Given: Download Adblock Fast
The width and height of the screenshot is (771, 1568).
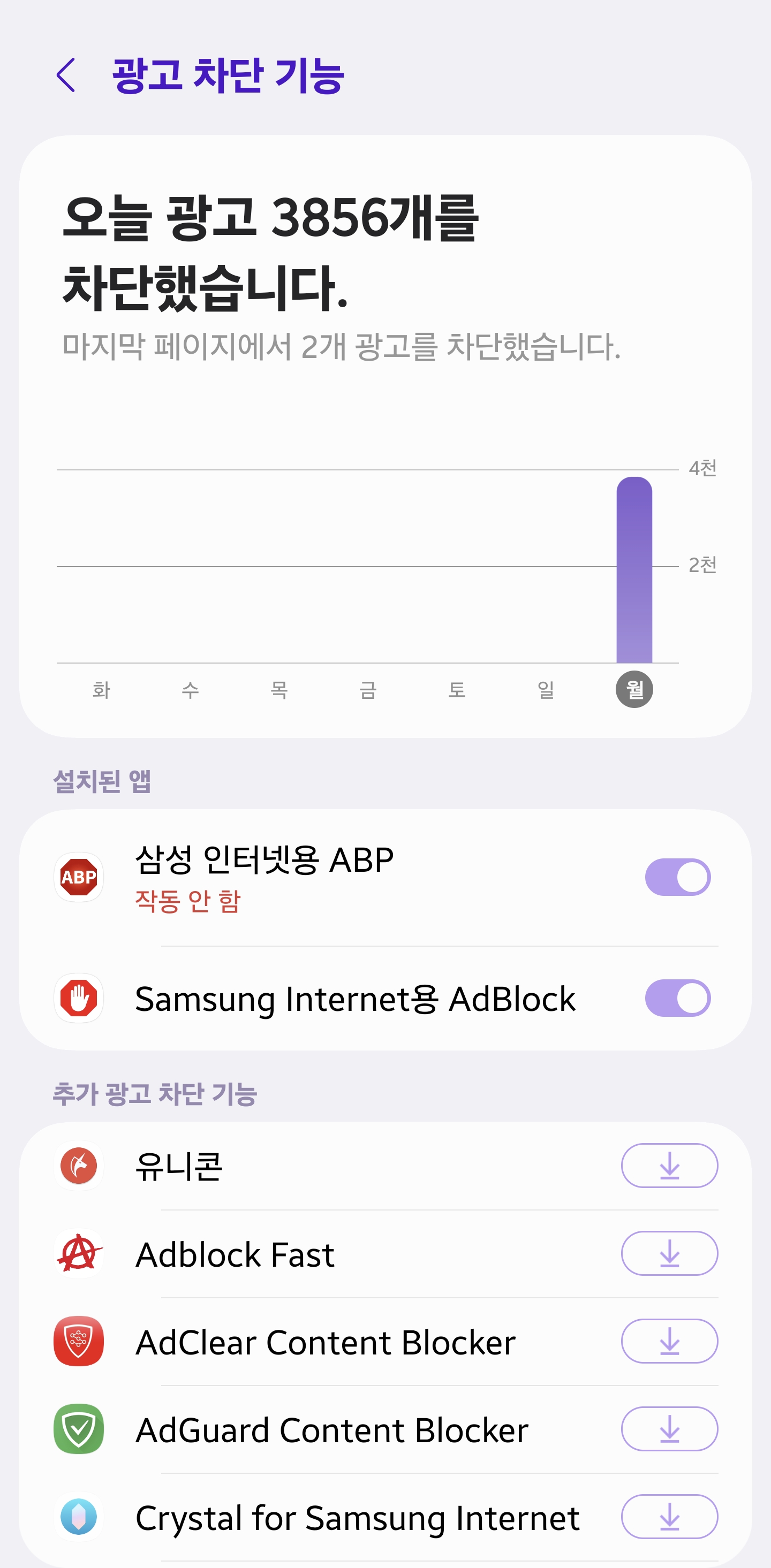Looking at the screenshot, I should [x=669, y=1253].
